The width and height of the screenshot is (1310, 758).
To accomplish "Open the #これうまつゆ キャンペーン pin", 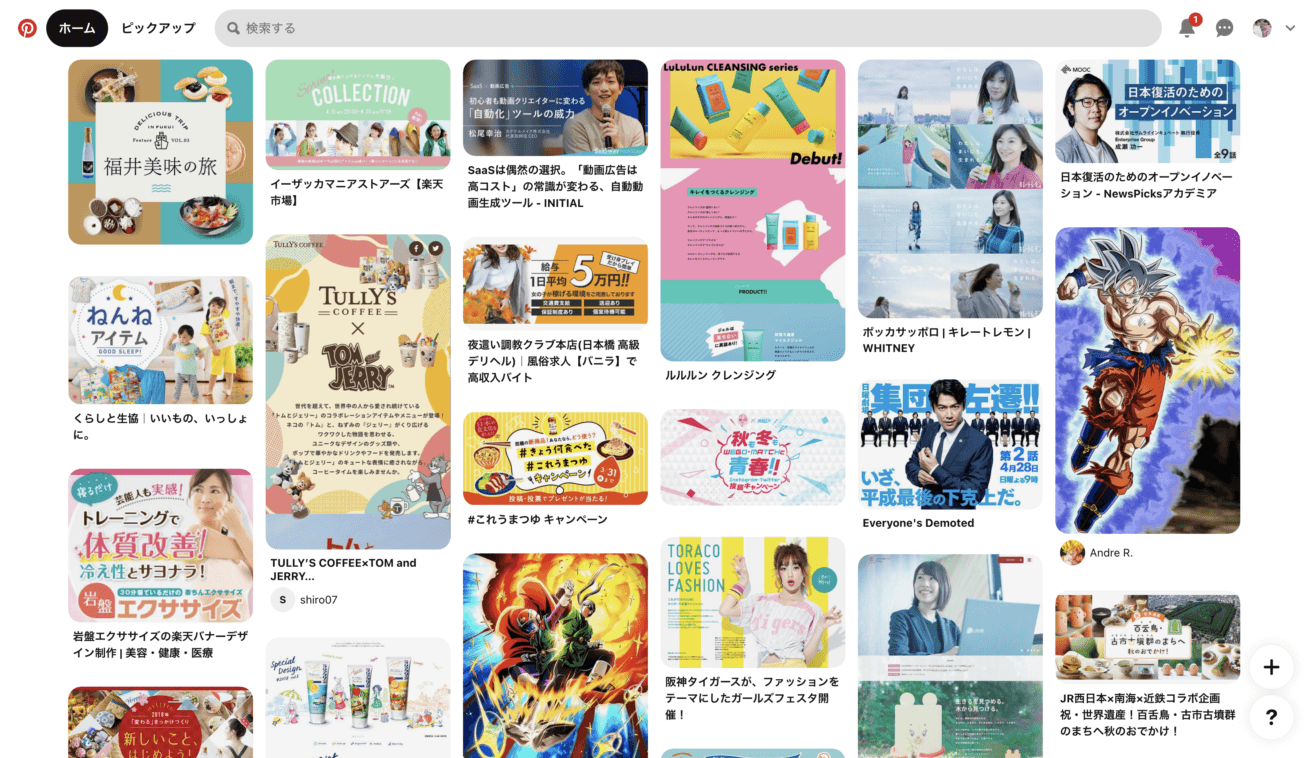I will point(555,458).
